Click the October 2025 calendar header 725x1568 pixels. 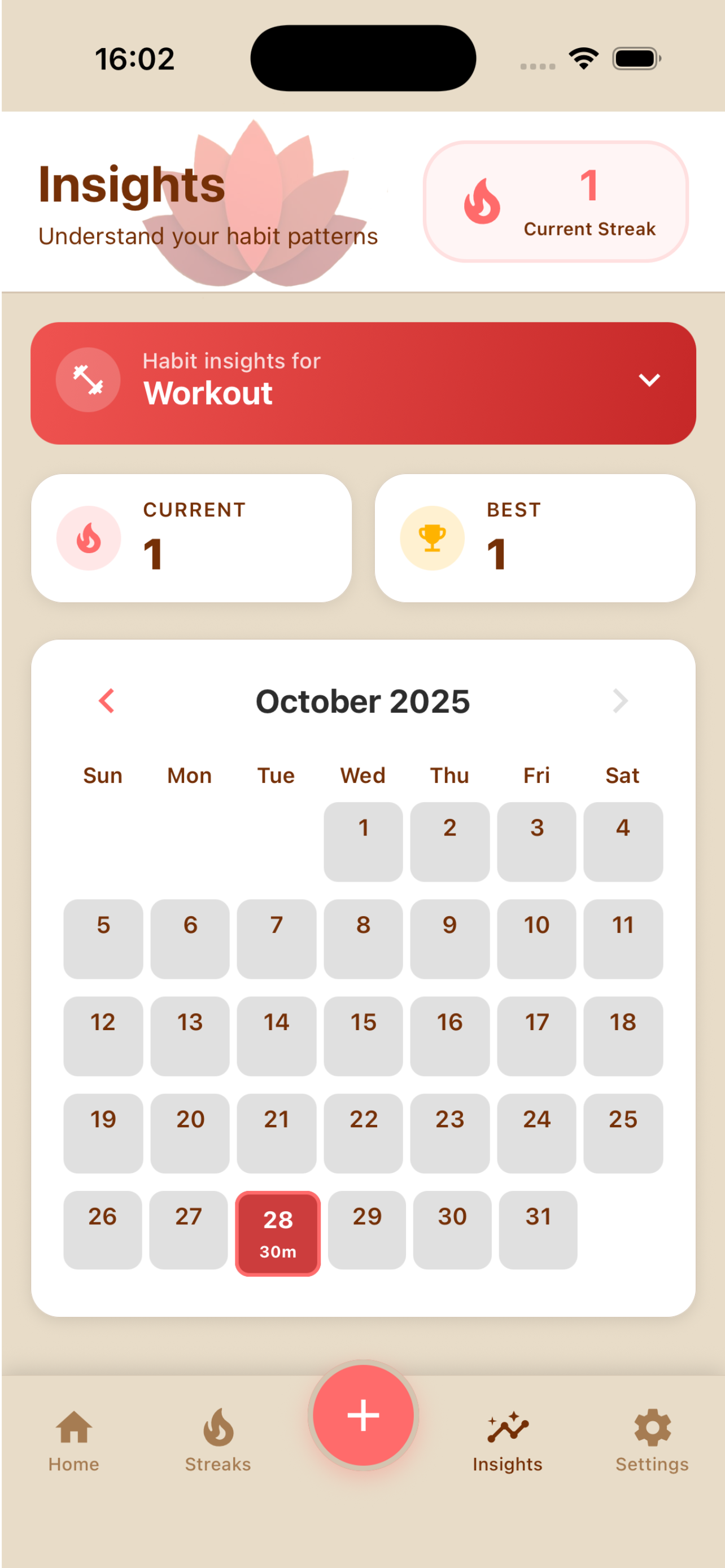(363, 700)
